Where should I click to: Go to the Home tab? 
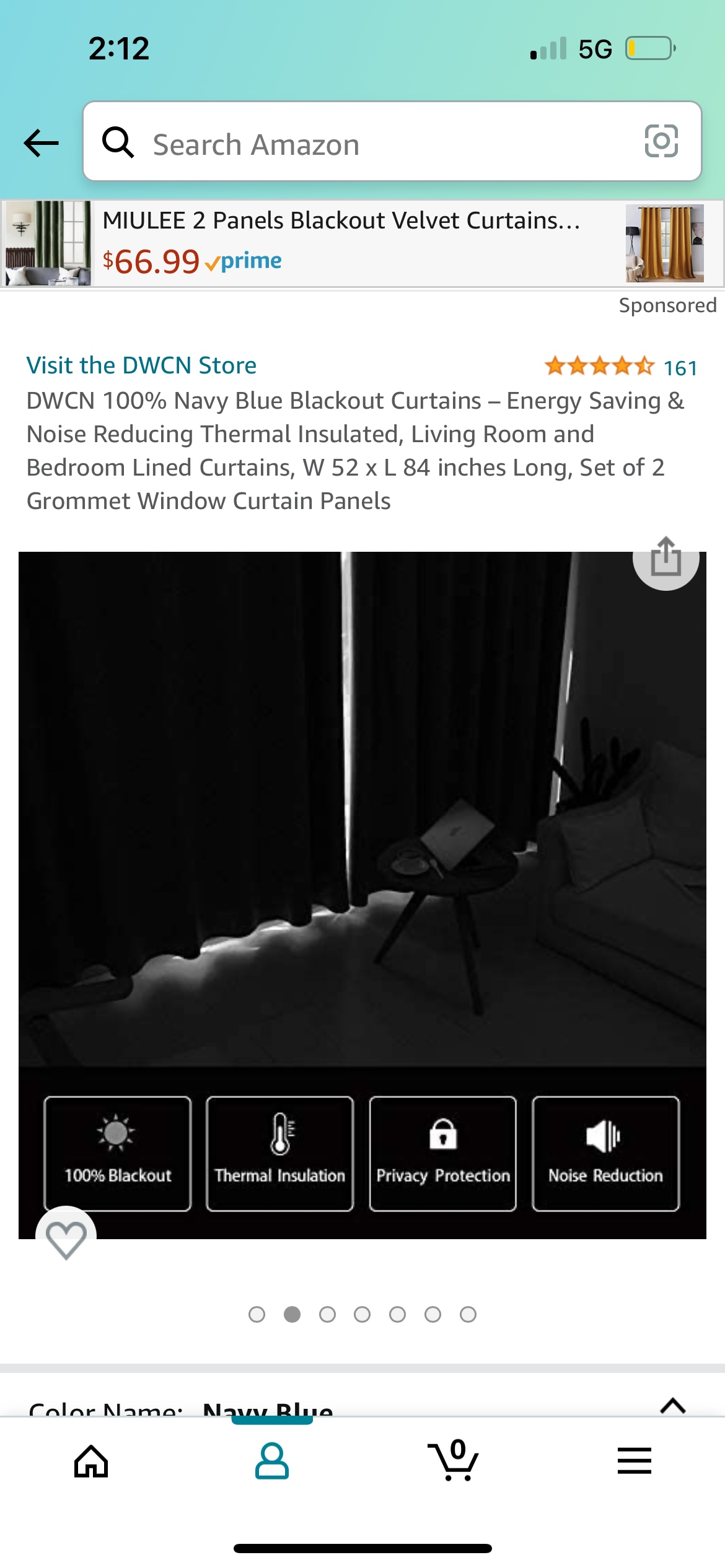[91, 1461]
